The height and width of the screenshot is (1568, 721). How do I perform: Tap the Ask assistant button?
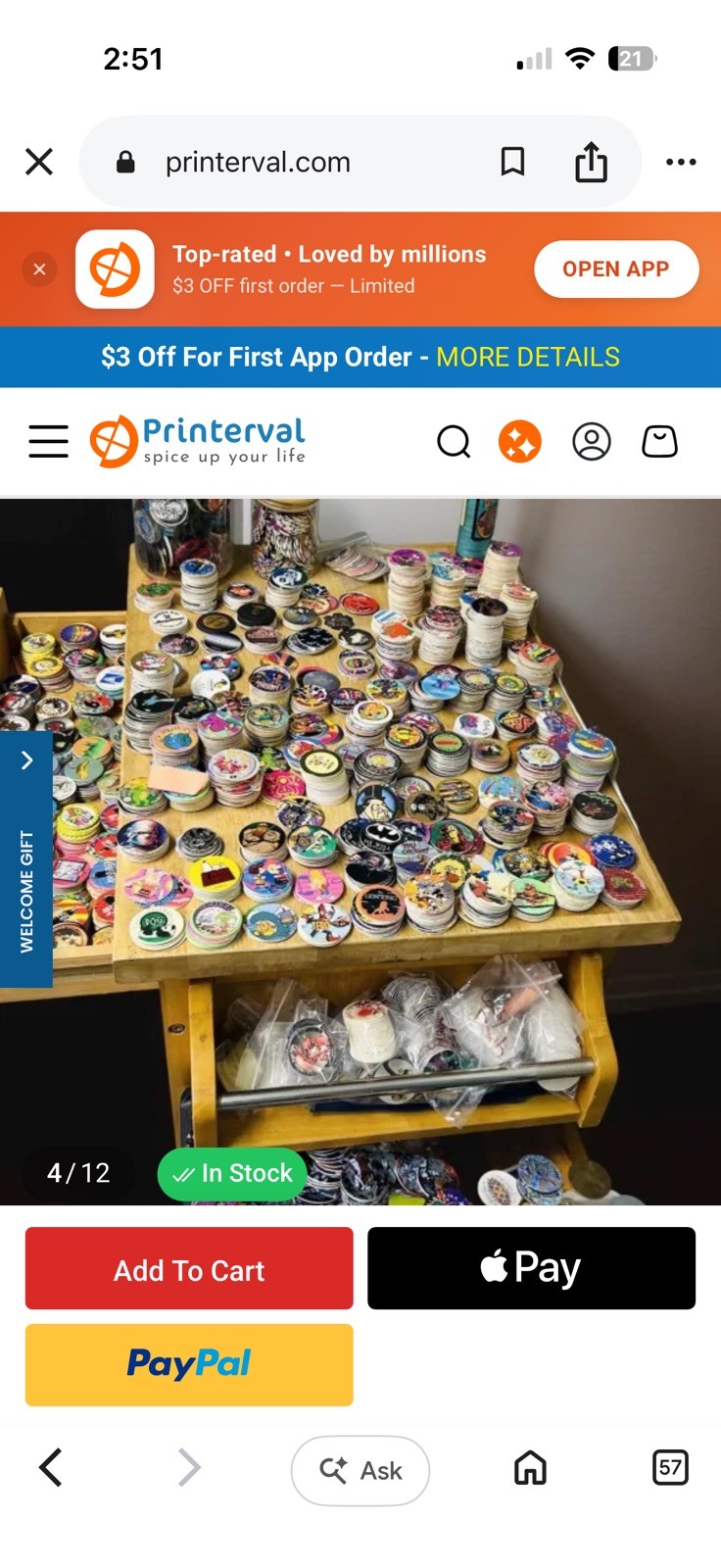click(x=360, y=1470)
